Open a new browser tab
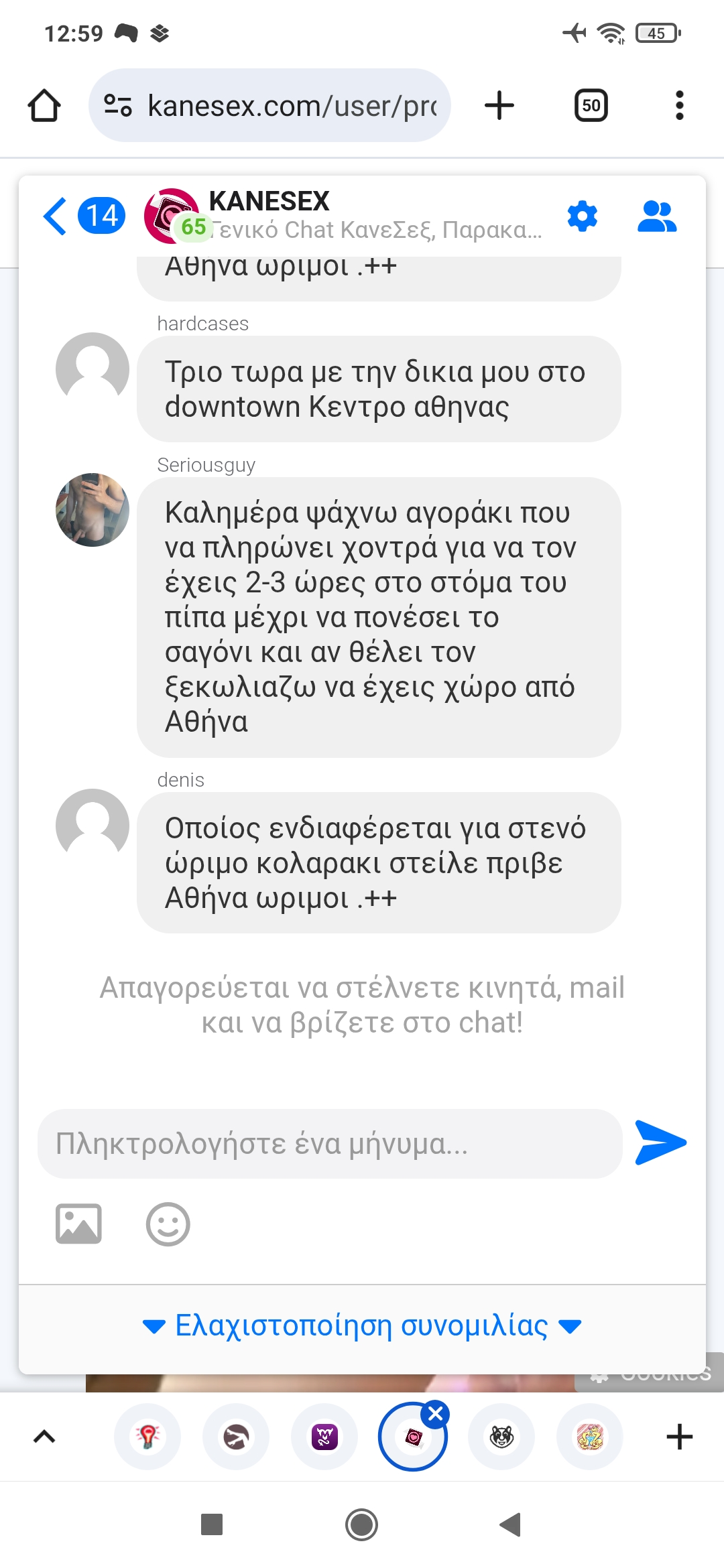The height and width of the screenshot is (1568, 724). coord(499,106)
